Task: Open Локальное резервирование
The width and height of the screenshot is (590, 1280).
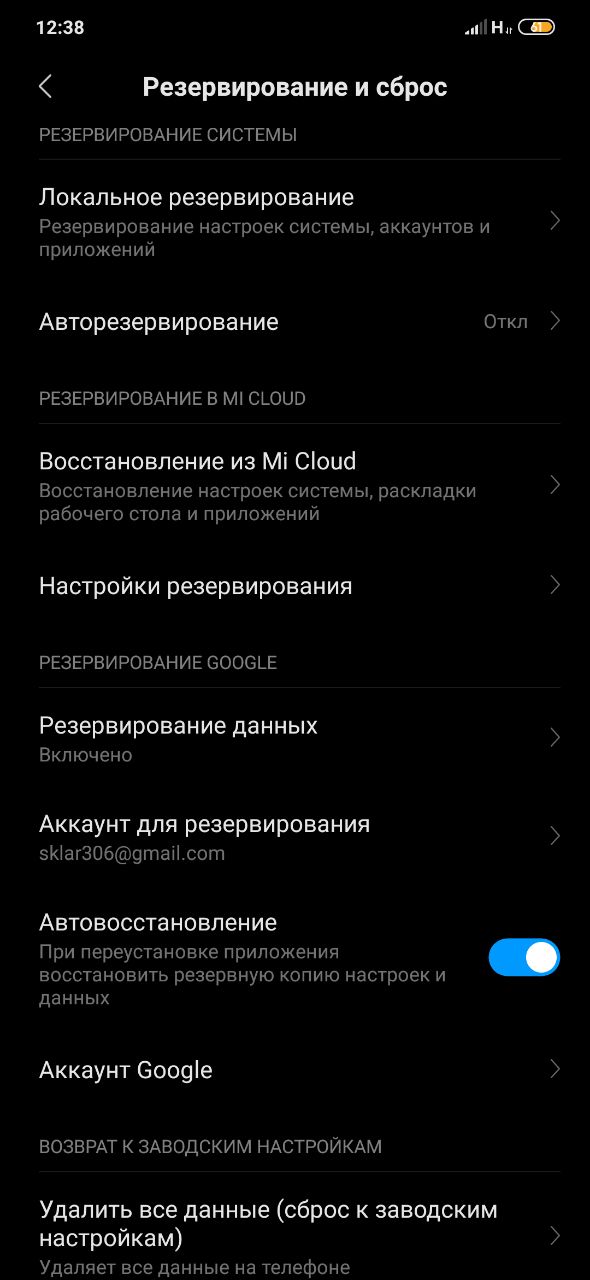Action: point(295,222)
